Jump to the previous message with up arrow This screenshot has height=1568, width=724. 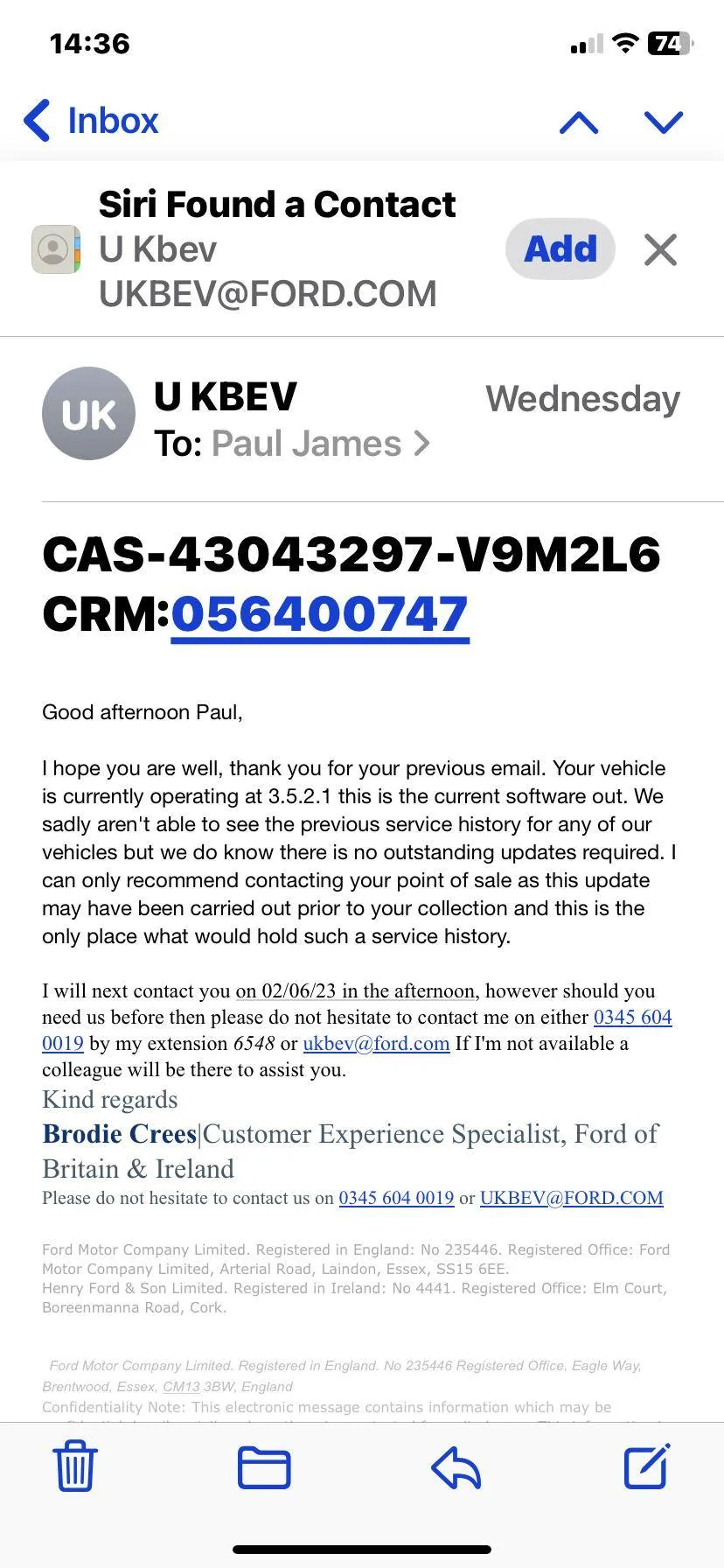coord(579,122)
